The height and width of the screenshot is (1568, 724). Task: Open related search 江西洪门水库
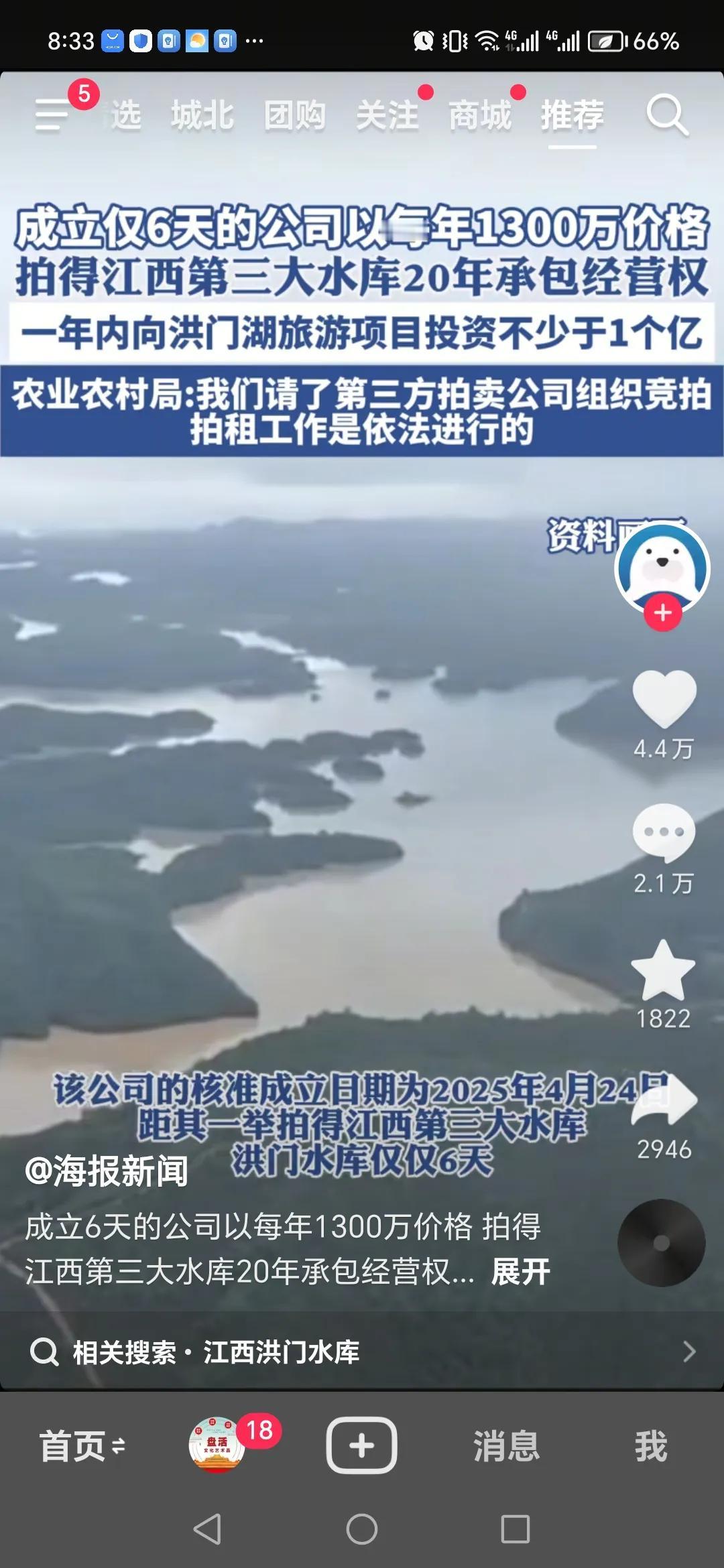282,1352
